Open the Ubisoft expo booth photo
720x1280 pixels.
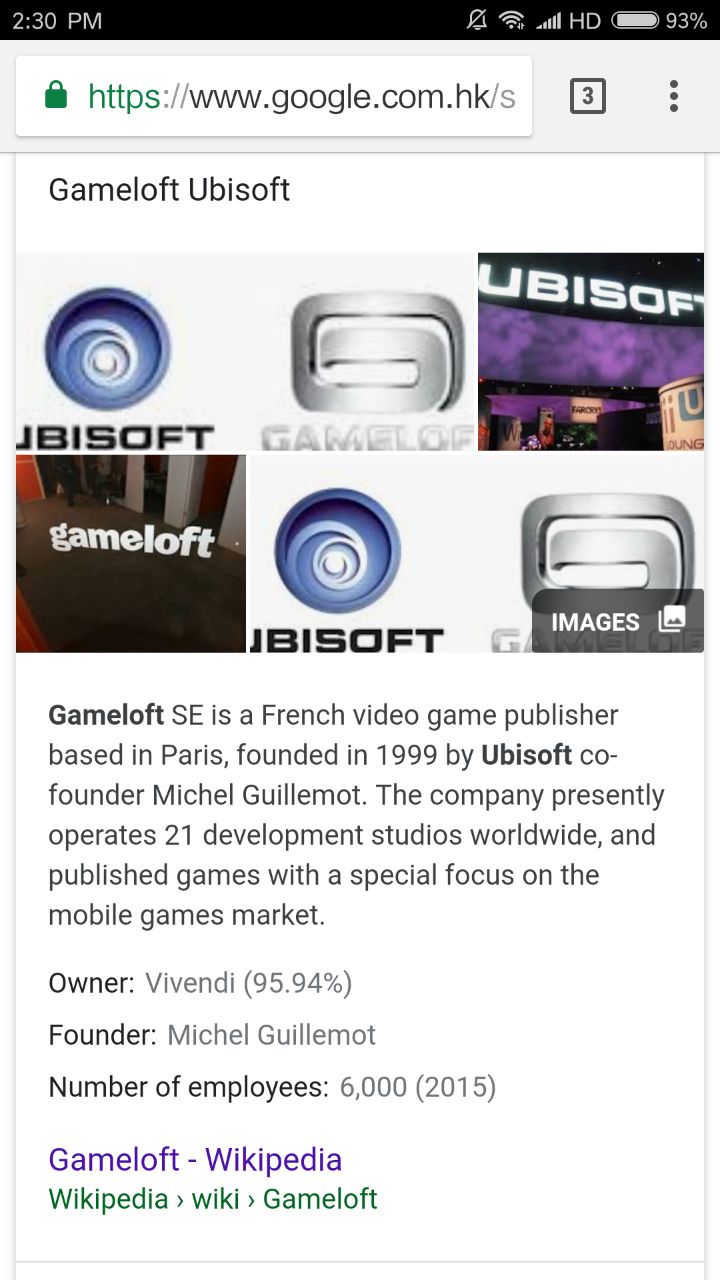(591, 352)
